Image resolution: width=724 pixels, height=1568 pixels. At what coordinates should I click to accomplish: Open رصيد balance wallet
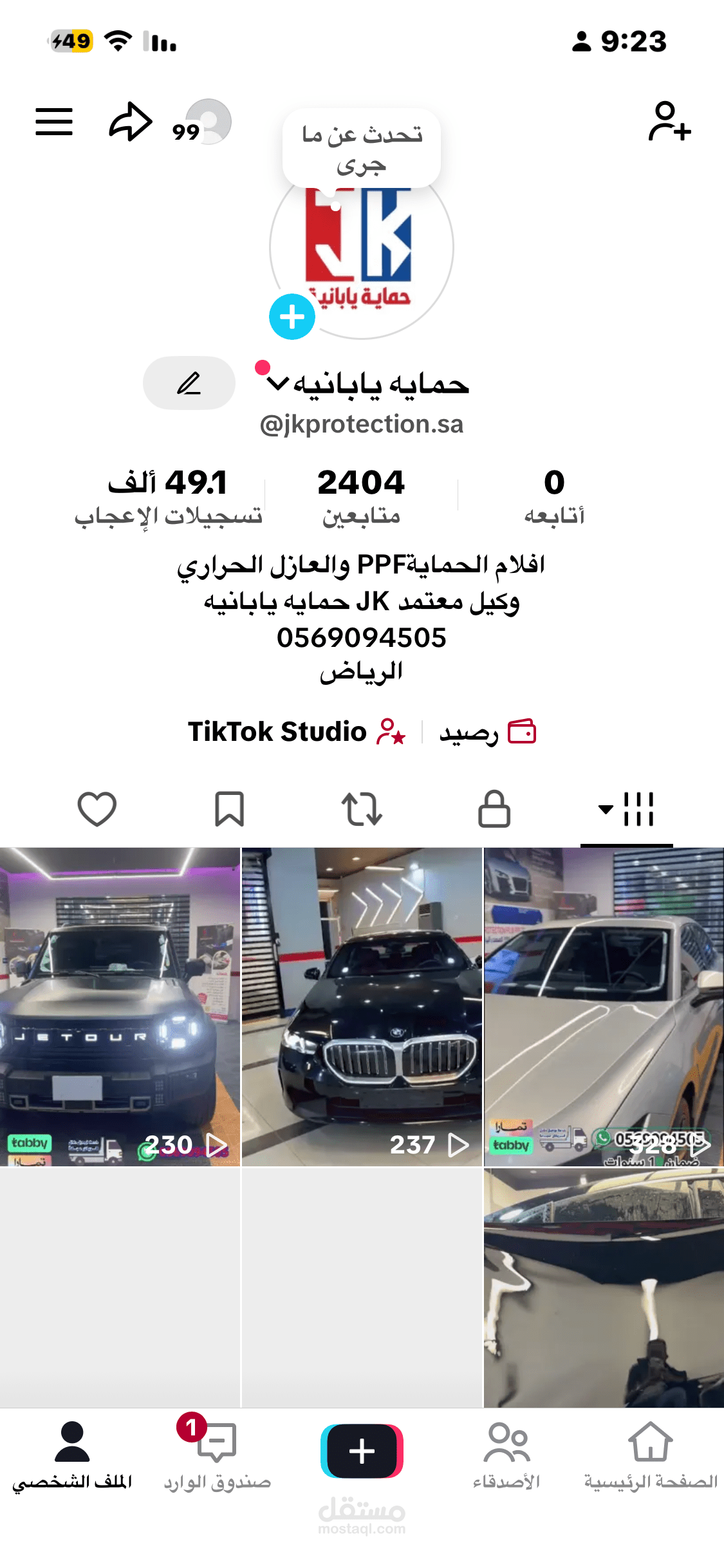[487, 732]
